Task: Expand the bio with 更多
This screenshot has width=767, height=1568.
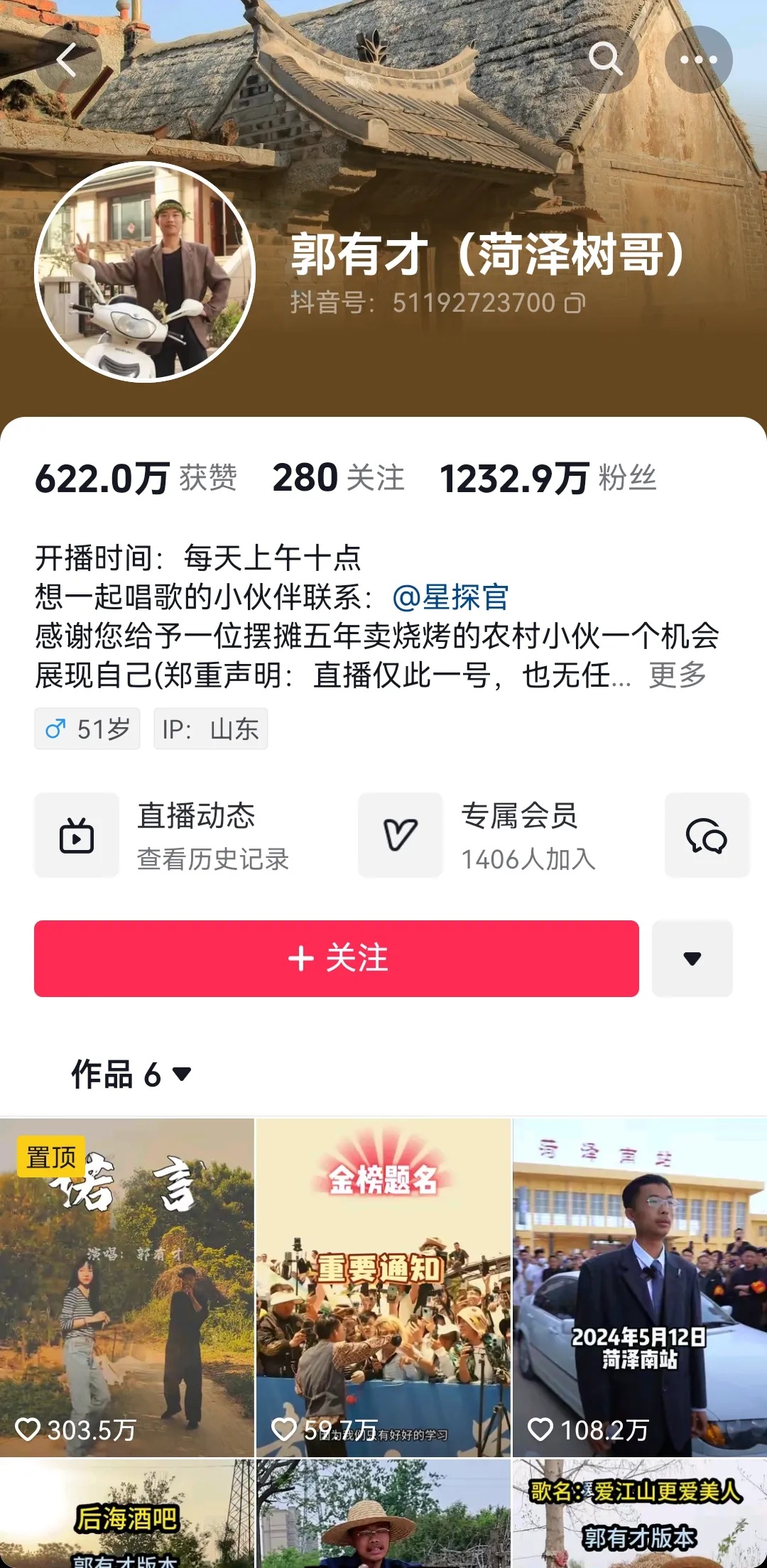Action: (x=677, y=675)
